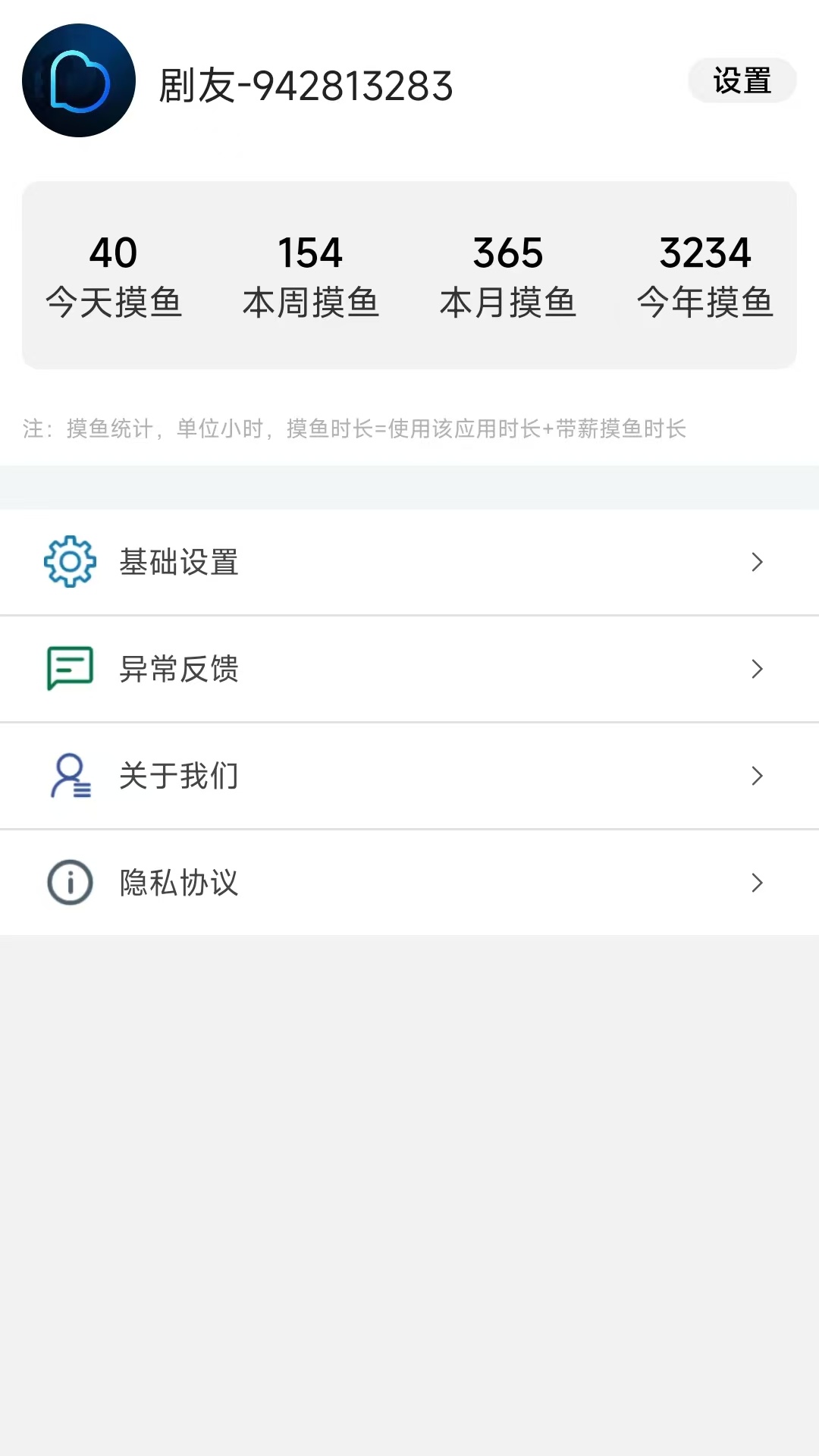The image size is (819, 1456).
Task: Expand 隐私协议 with its chevron
Action: tap(757, 883)
